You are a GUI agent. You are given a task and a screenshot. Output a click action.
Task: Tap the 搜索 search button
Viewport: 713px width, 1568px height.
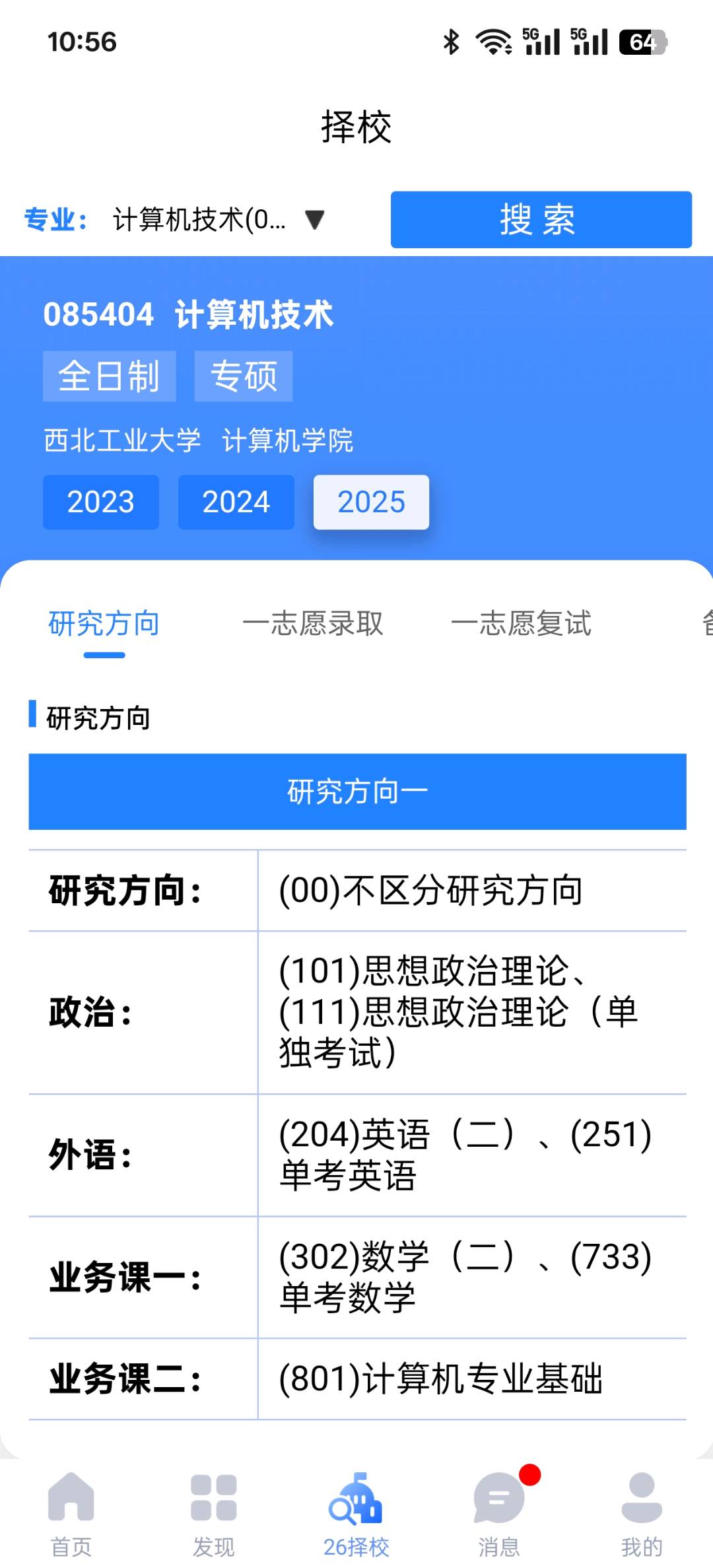541,220
